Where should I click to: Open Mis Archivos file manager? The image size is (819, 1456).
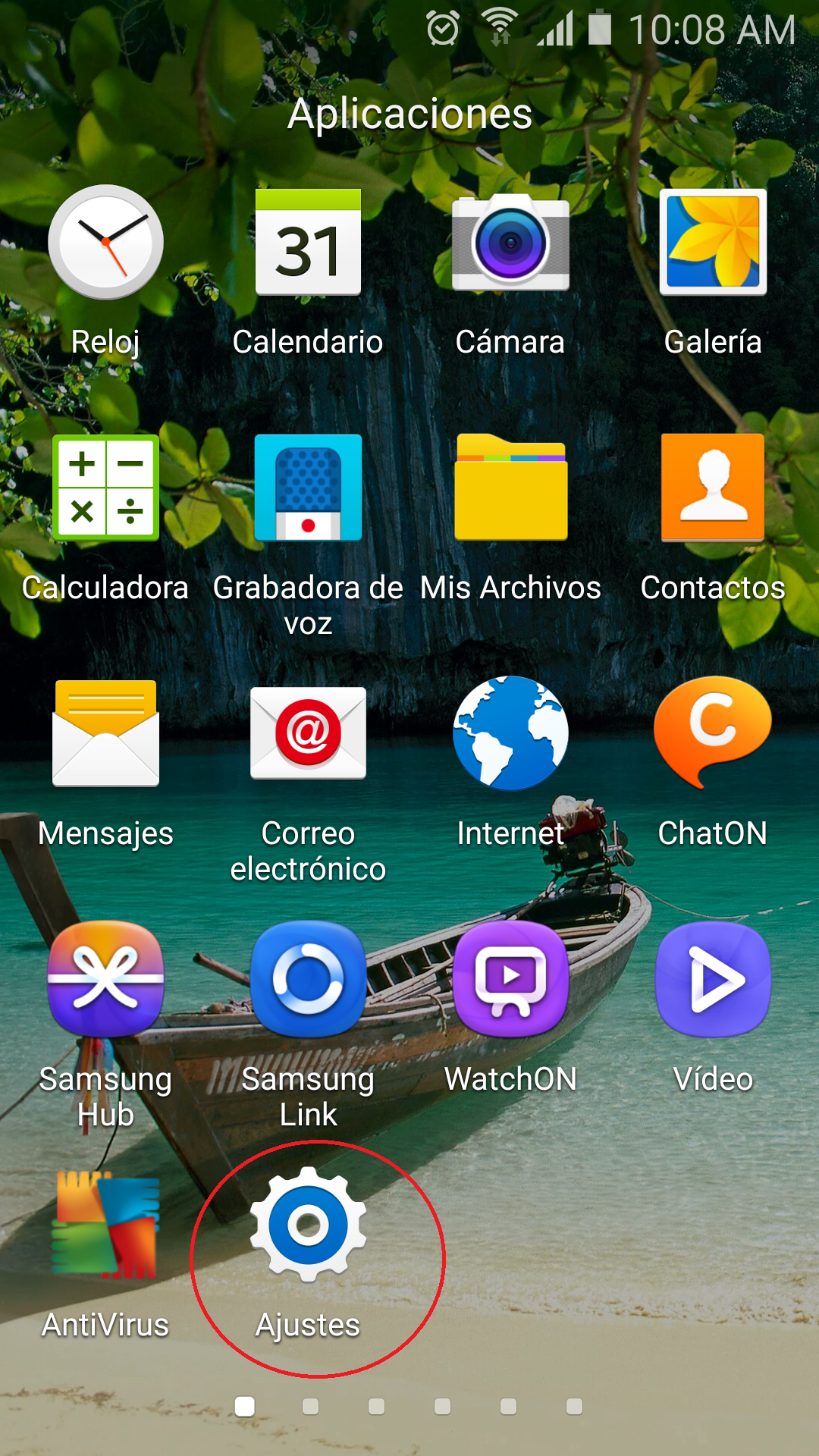pos(510,488)
